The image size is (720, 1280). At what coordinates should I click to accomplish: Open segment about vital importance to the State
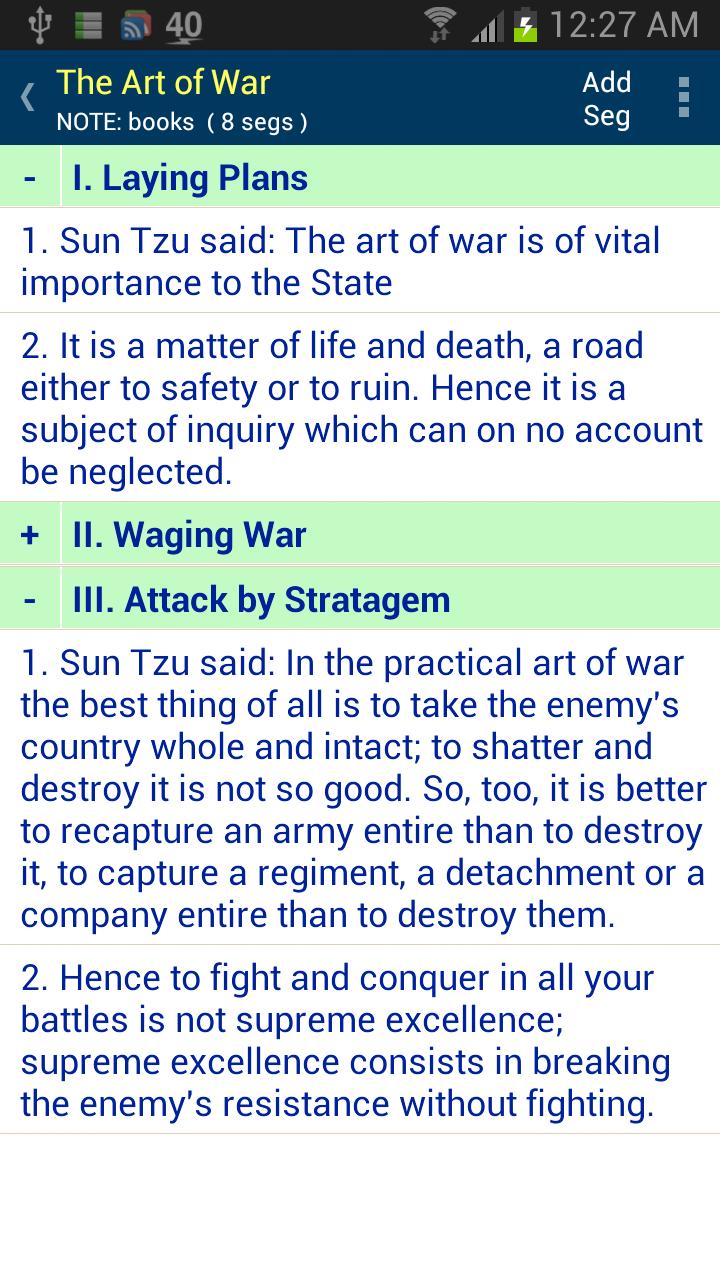(360, 262)
